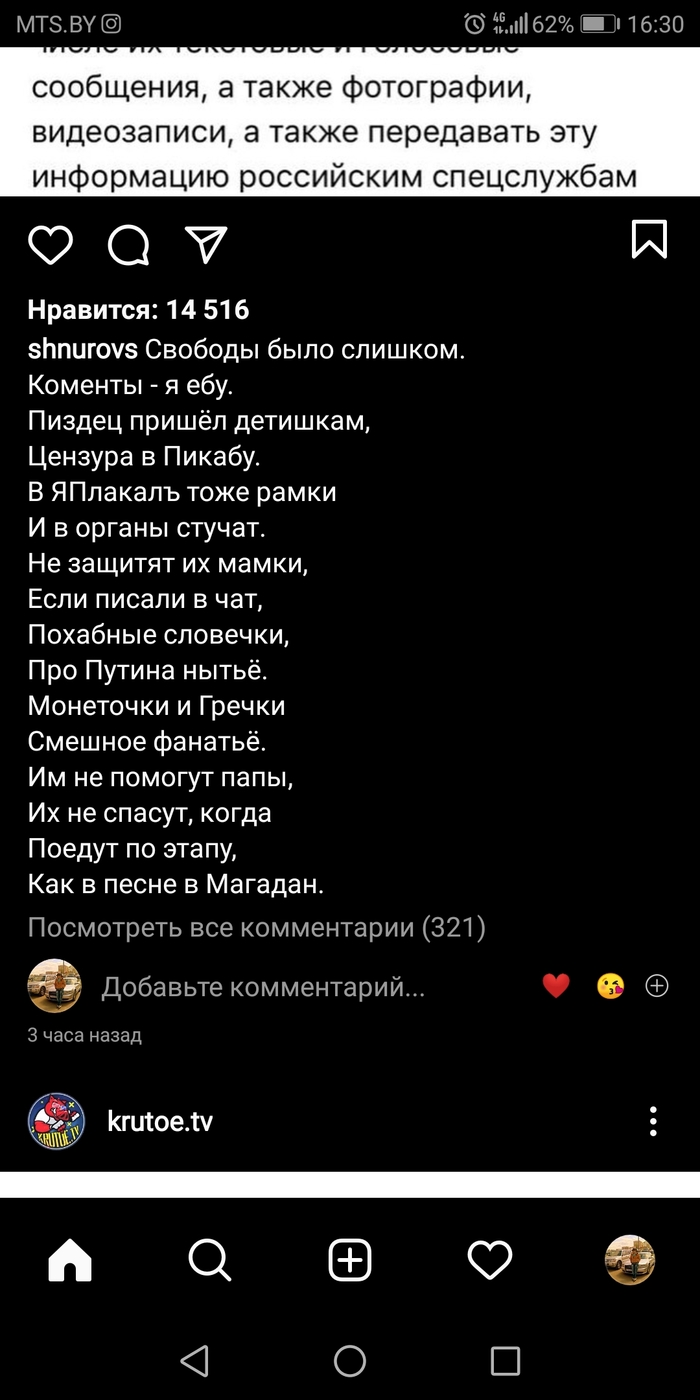
Task: View all 321 comments
Action: (256, 928)
